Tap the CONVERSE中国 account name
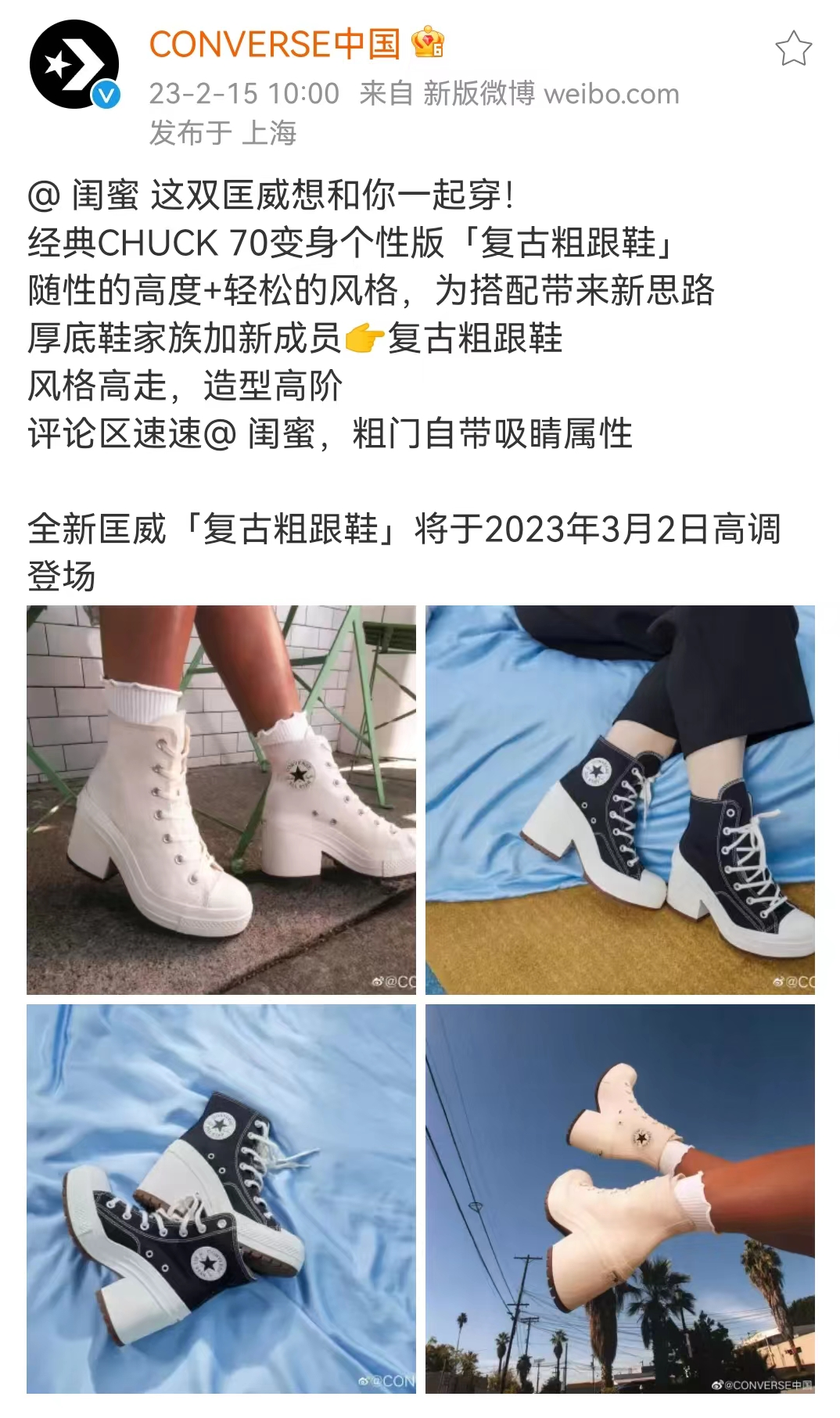This screenshot has width=840, height=1418. point(275,44)
